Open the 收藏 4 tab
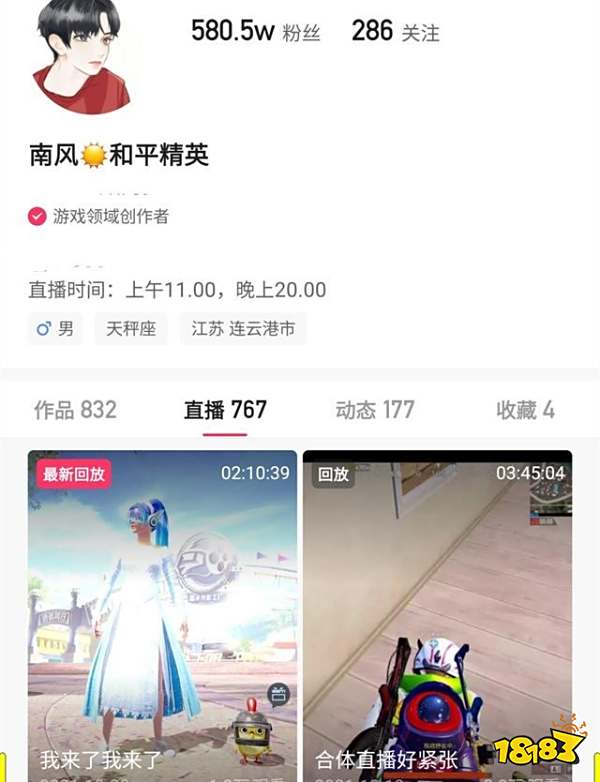 (525, 410)
